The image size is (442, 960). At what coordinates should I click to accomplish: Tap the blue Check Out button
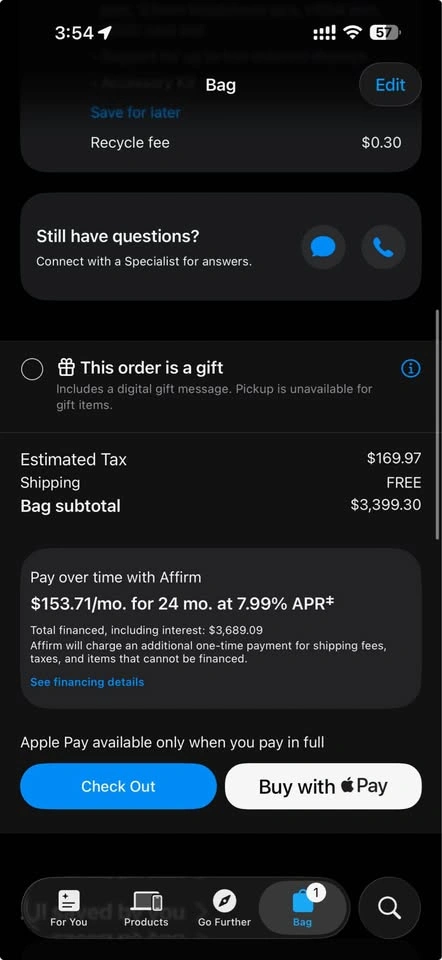[119, 786]
